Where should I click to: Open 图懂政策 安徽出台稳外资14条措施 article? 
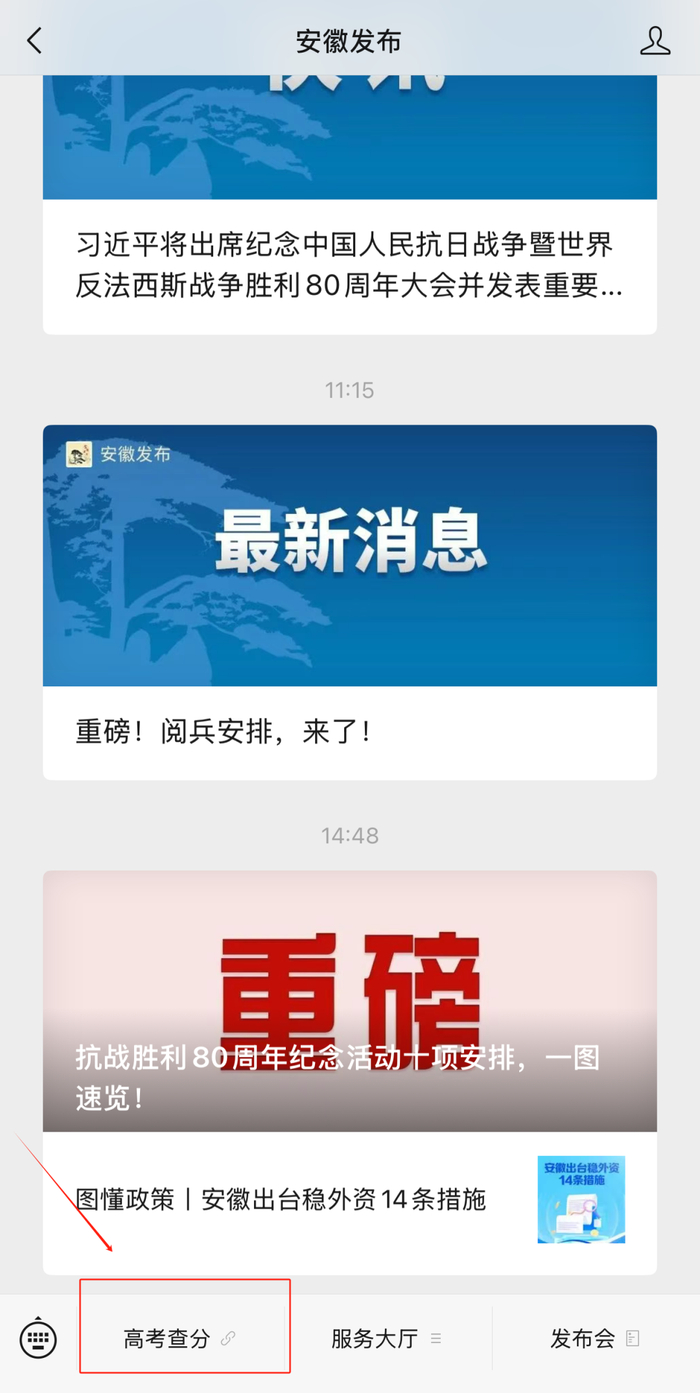(x=349, y=1199)
